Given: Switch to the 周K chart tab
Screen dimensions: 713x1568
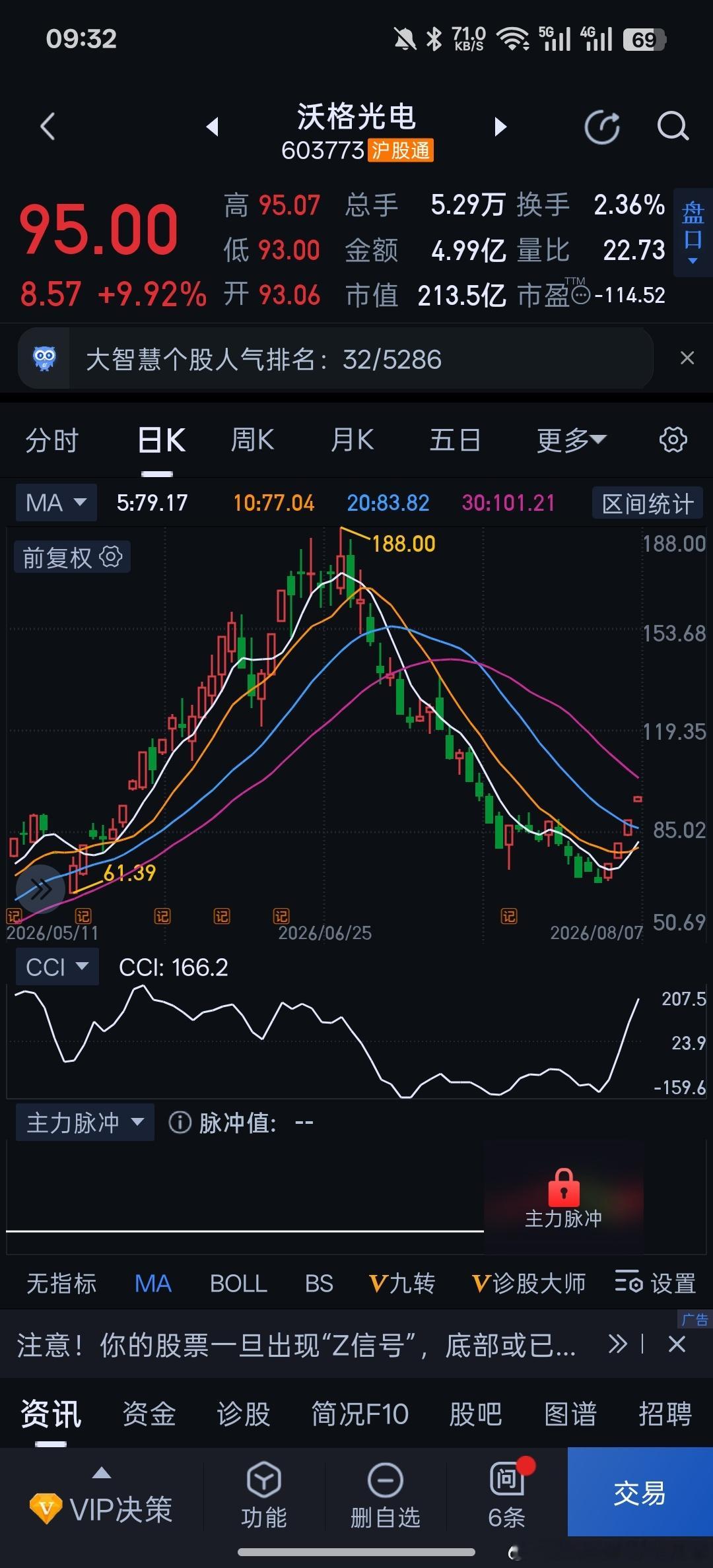Looking at the screenshot, I should click(x=252, y=440).
